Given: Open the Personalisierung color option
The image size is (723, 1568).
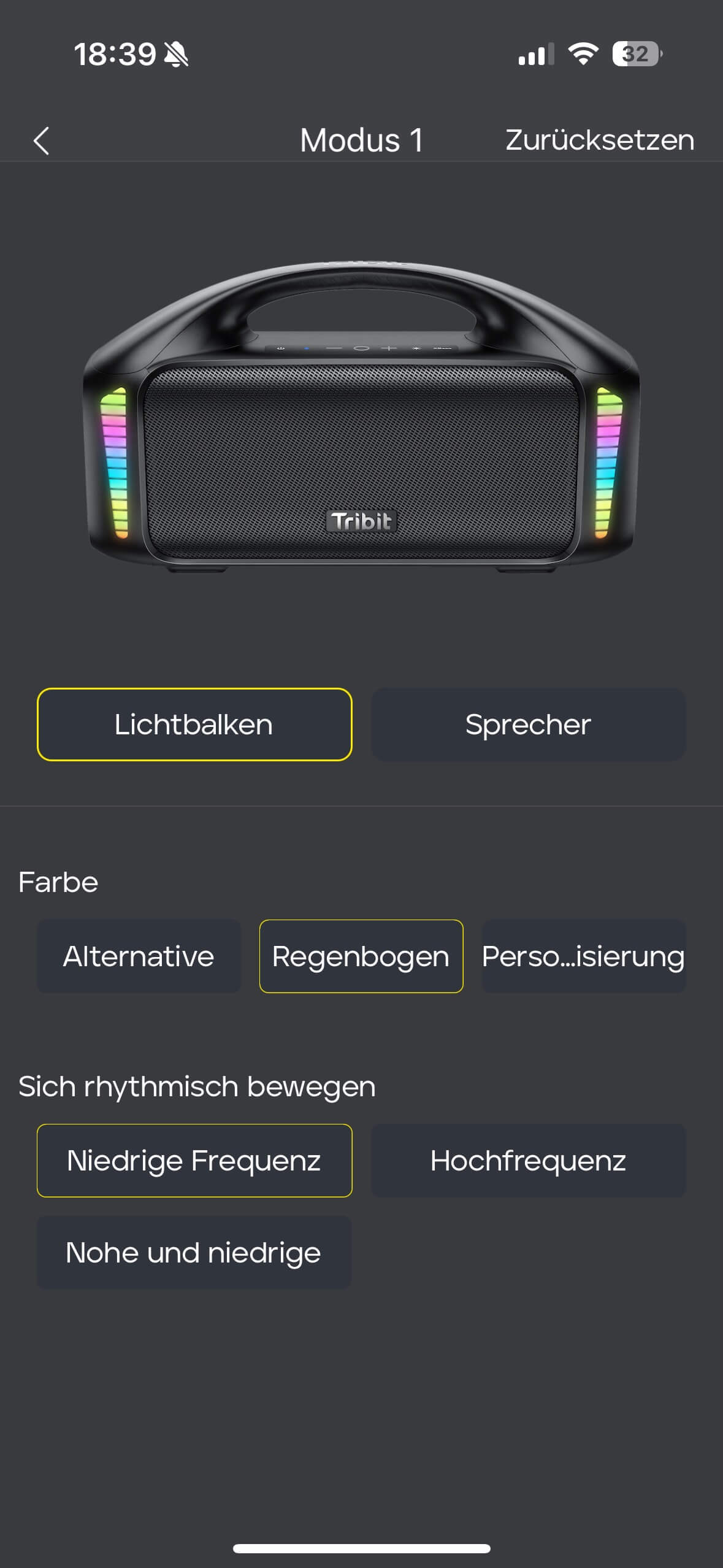Looking at the screenshot, I should [x=583, y=956].
